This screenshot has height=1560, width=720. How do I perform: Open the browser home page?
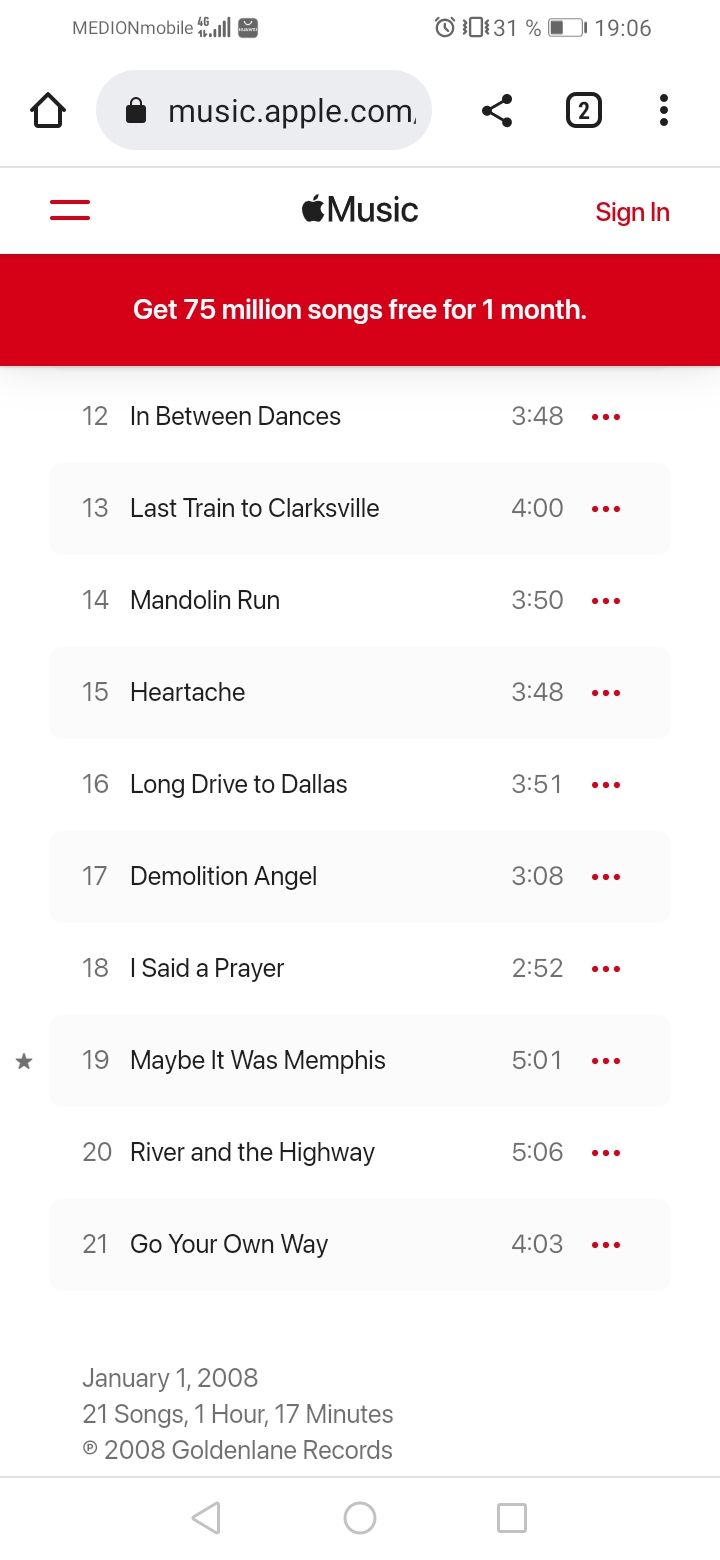click(x=48, y=110)
